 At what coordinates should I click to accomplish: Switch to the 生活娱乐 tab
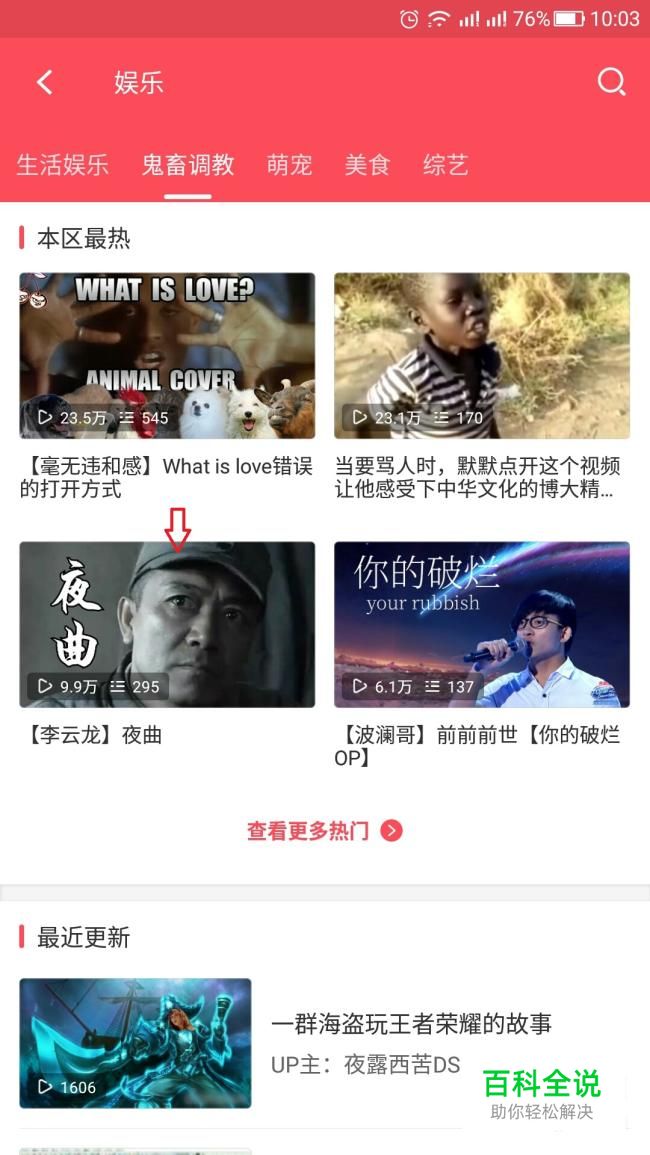click(62, 165)
